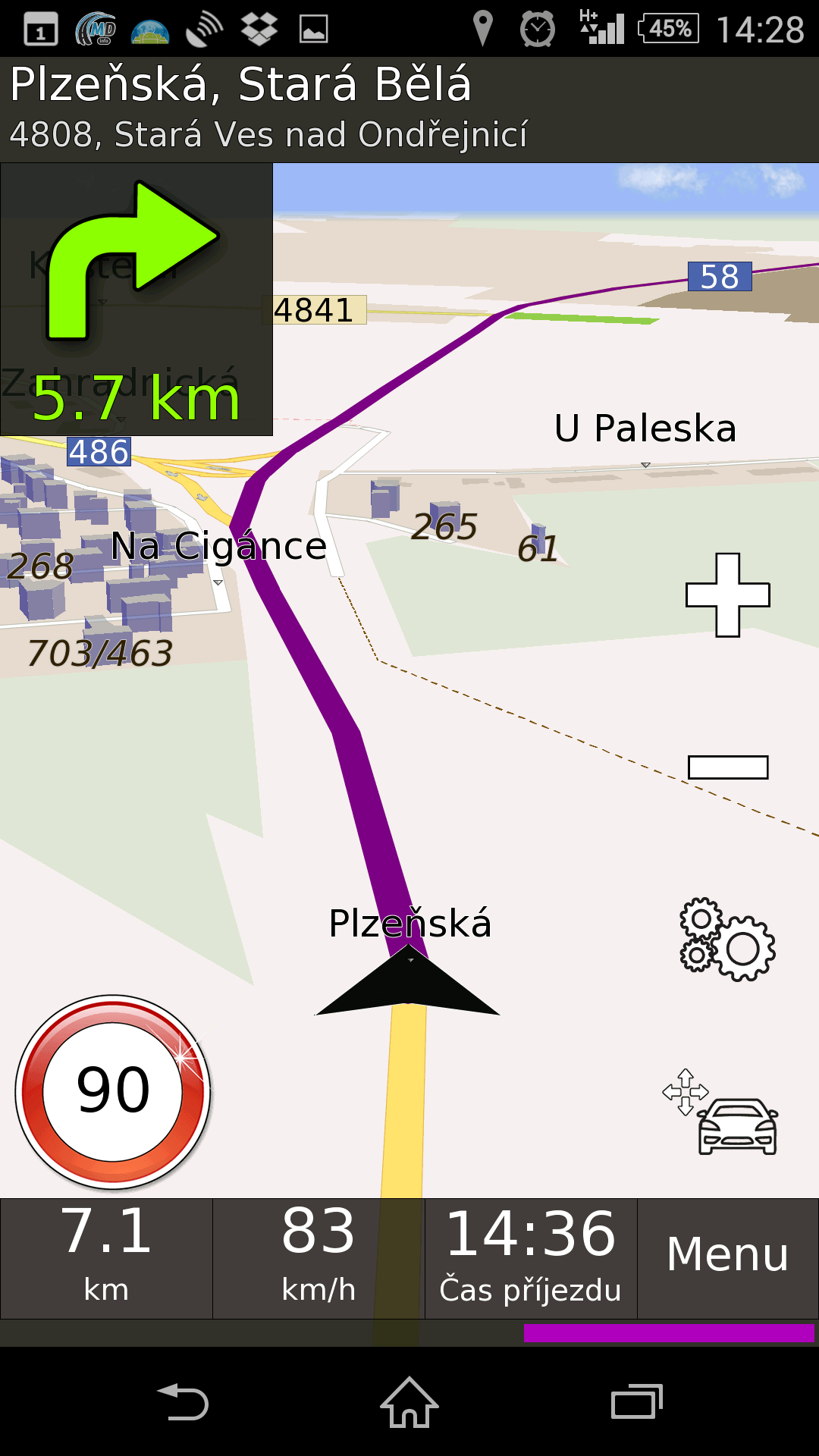Tap the green turn-right maneuver panel
The image size is (819, 1456).
[x=136, y=300]
